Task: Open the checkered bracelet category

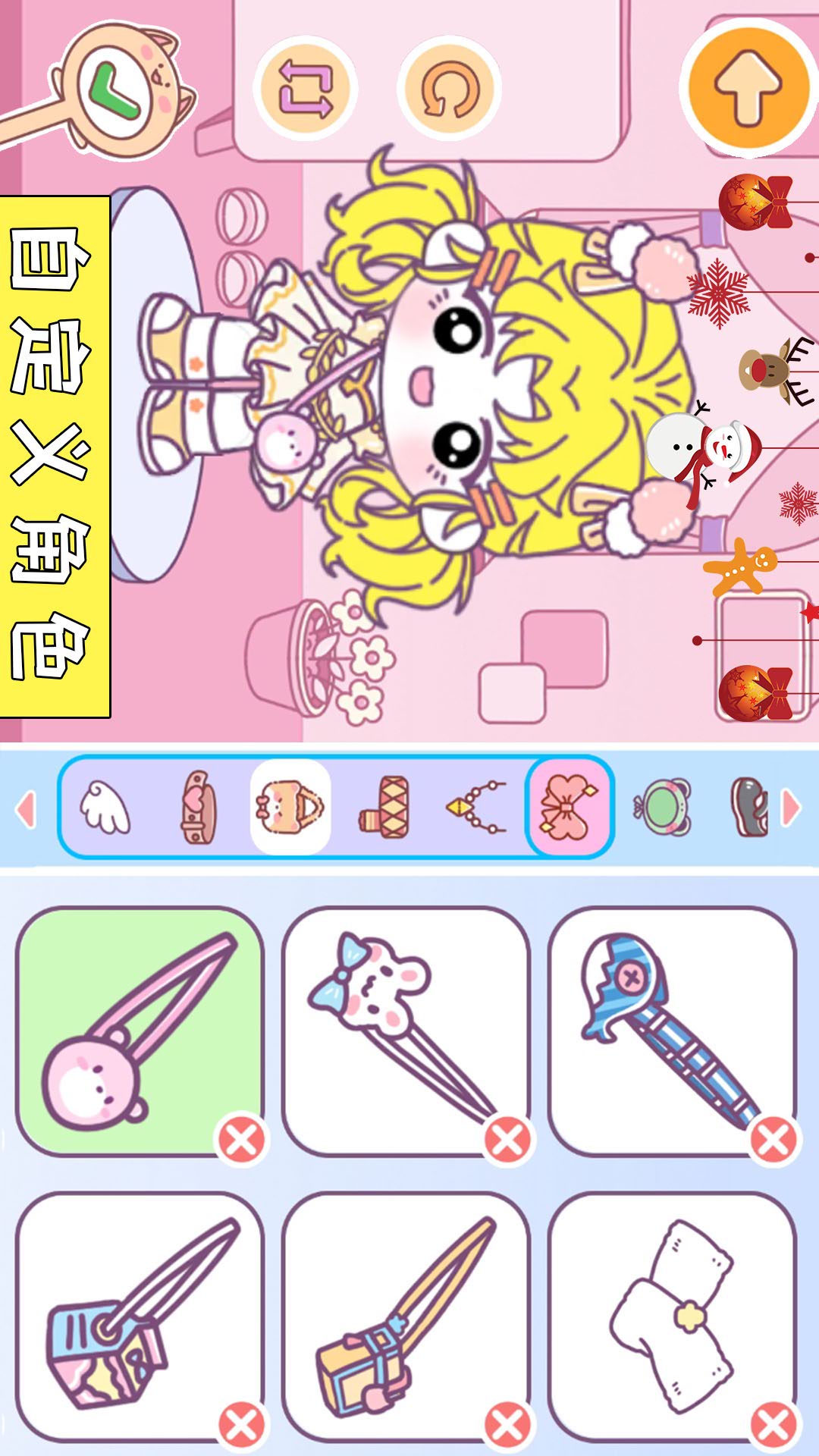Action: point(384,808)
